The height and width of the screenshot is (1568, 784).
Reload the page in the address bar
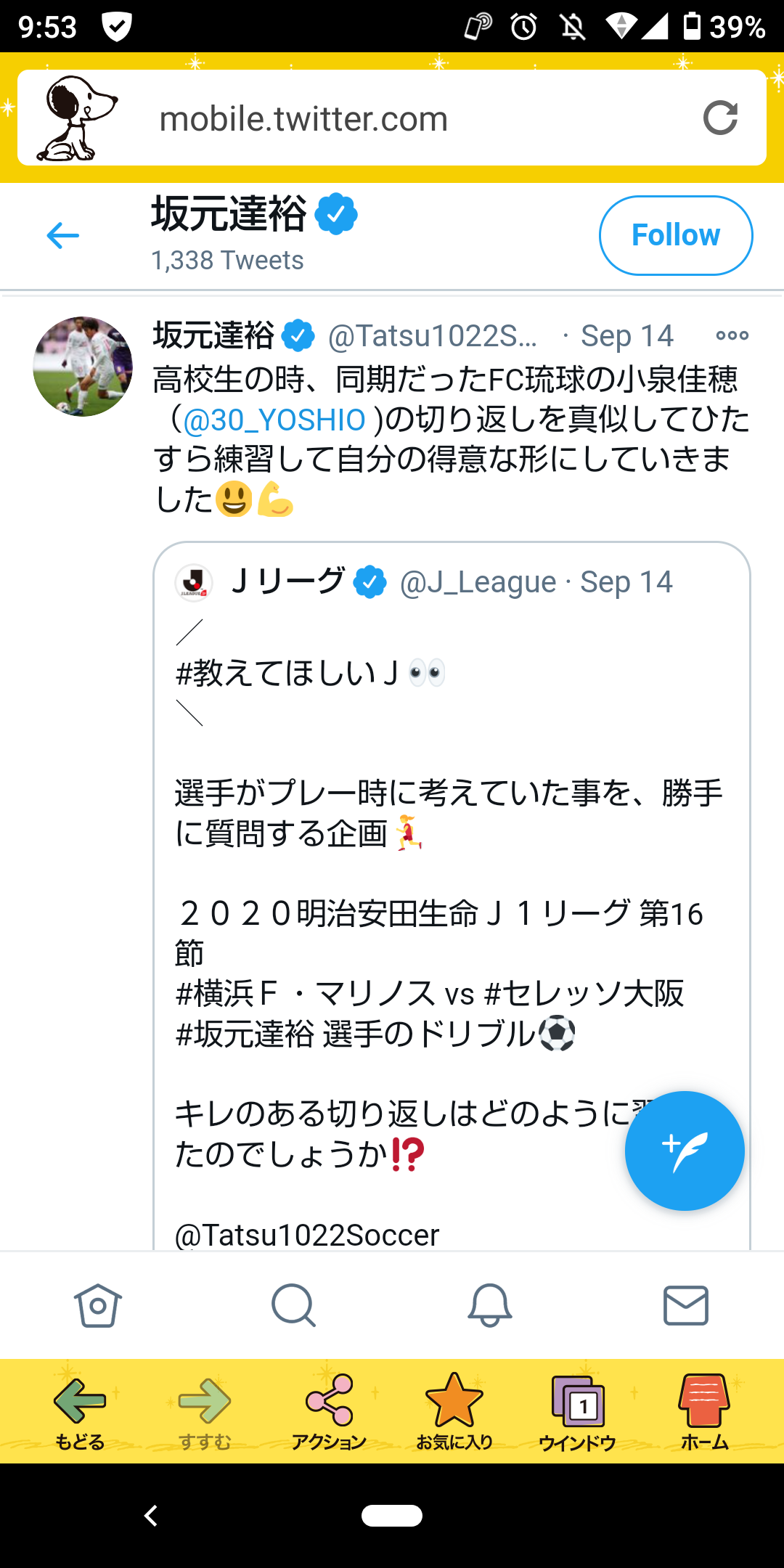click(720, 118)
